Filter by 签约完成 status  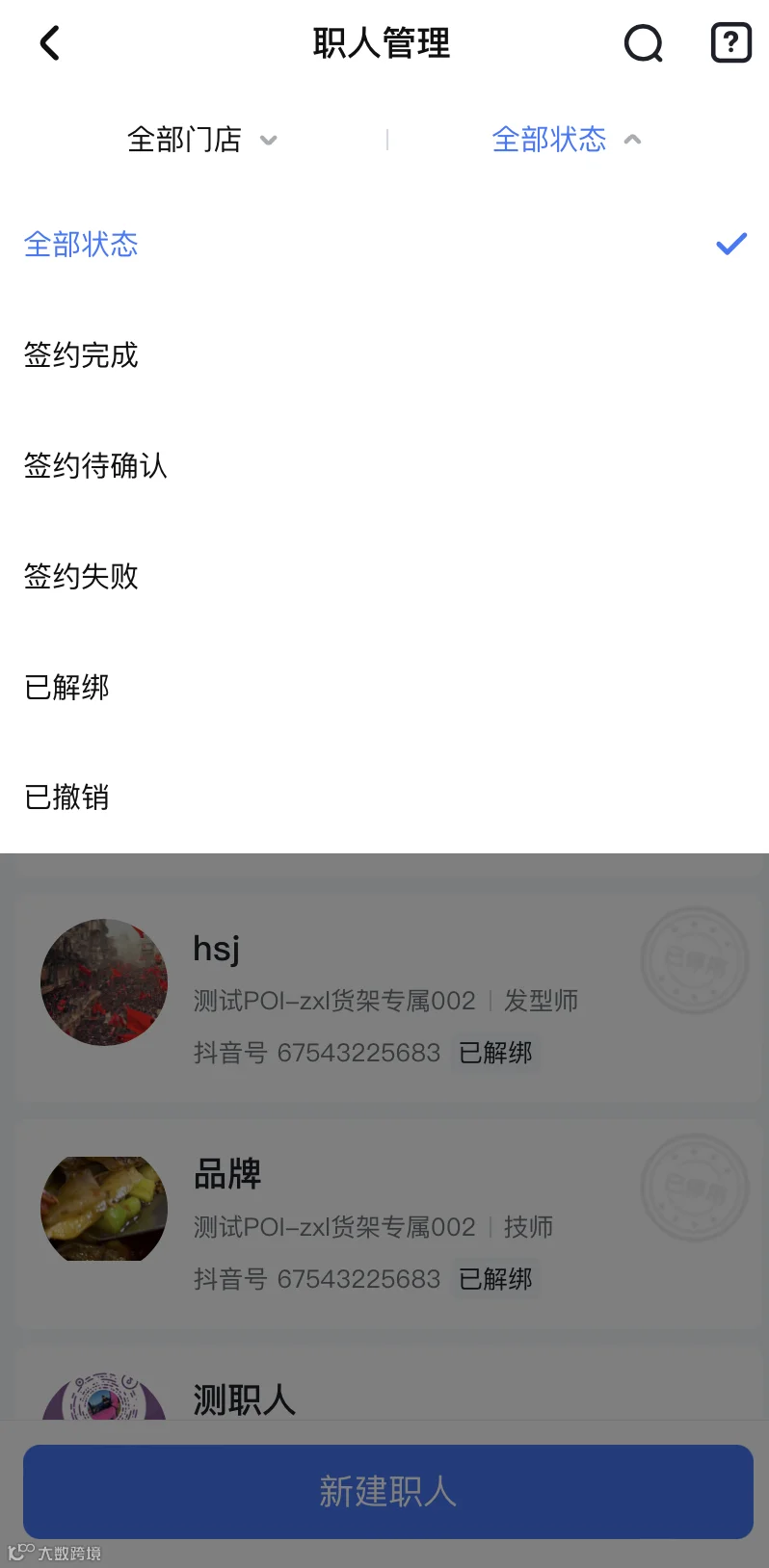tap(384, 355)
